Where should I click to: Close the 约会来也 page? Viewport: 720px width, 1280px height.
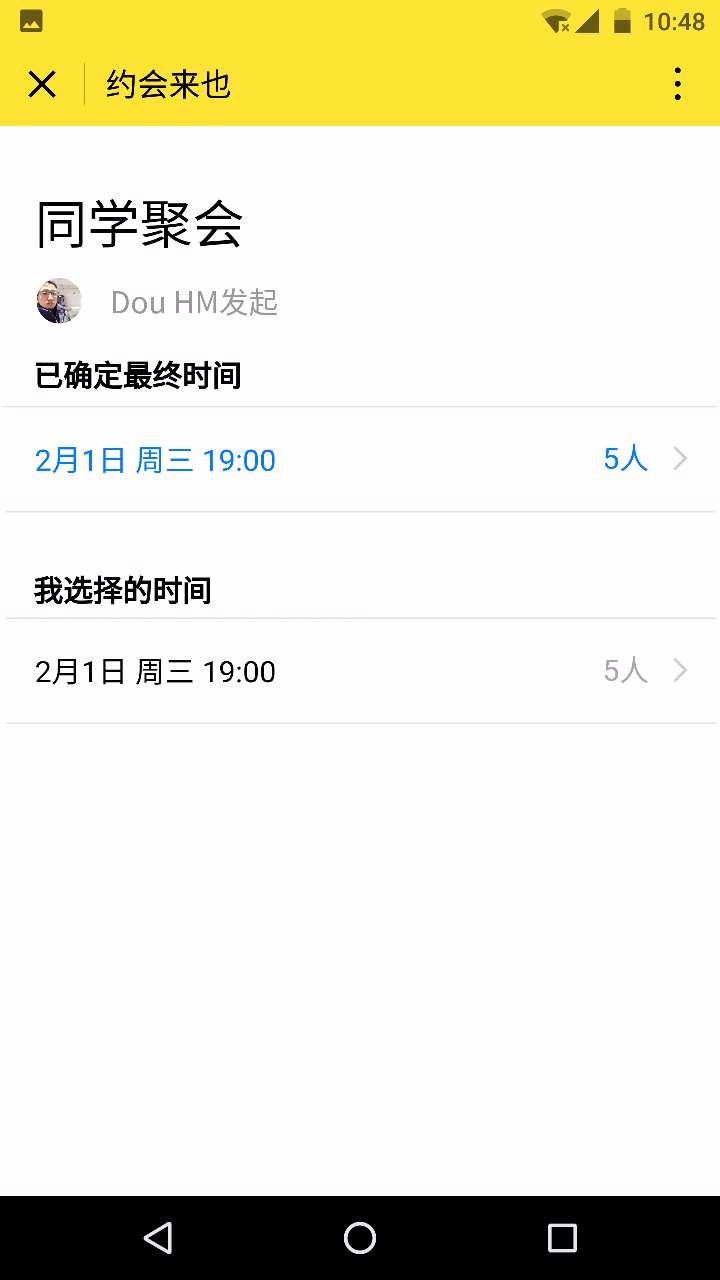pos(42,84)
